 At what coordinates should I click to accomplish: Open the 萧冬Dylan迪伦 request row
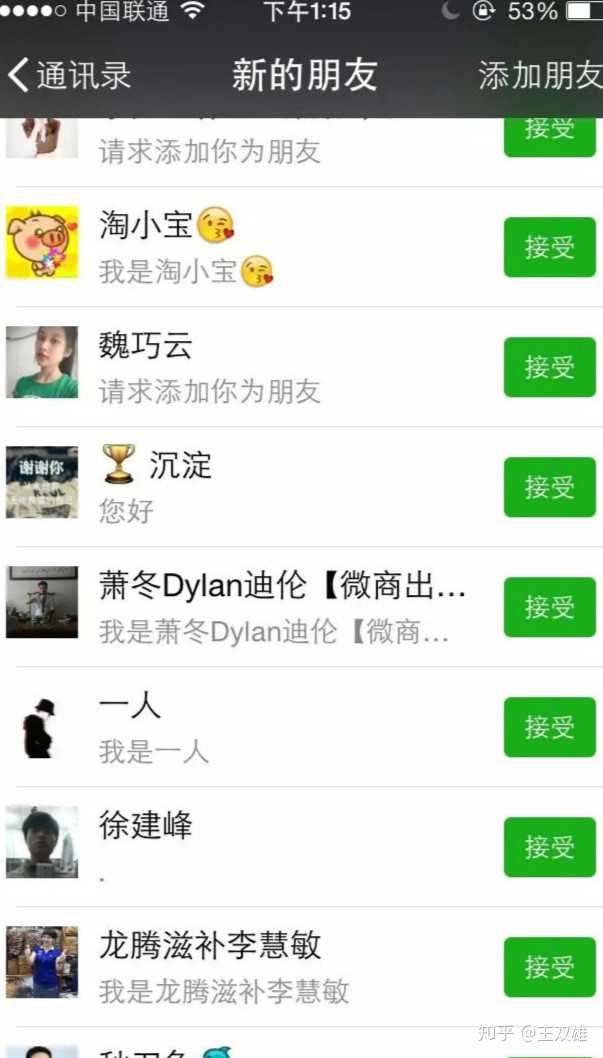pyautogui.click(x=280, y=607)
